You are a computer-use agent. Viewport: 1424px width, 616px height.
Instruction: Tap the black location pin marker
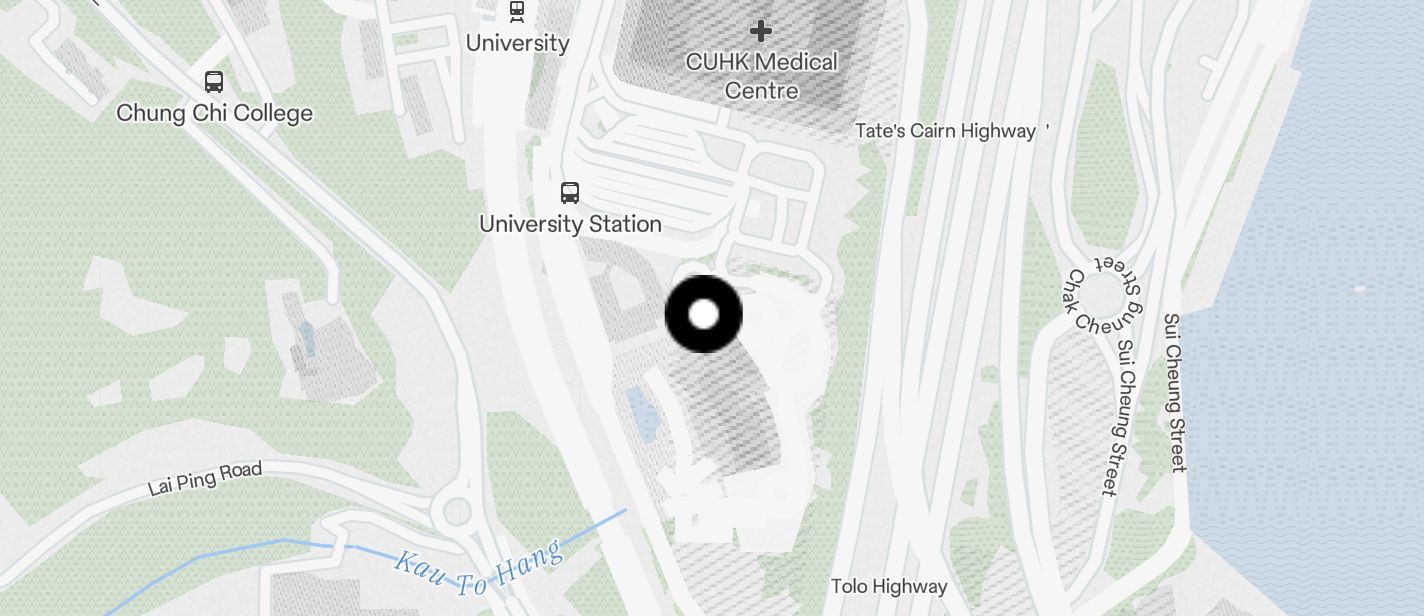click(x=704, y=314)
